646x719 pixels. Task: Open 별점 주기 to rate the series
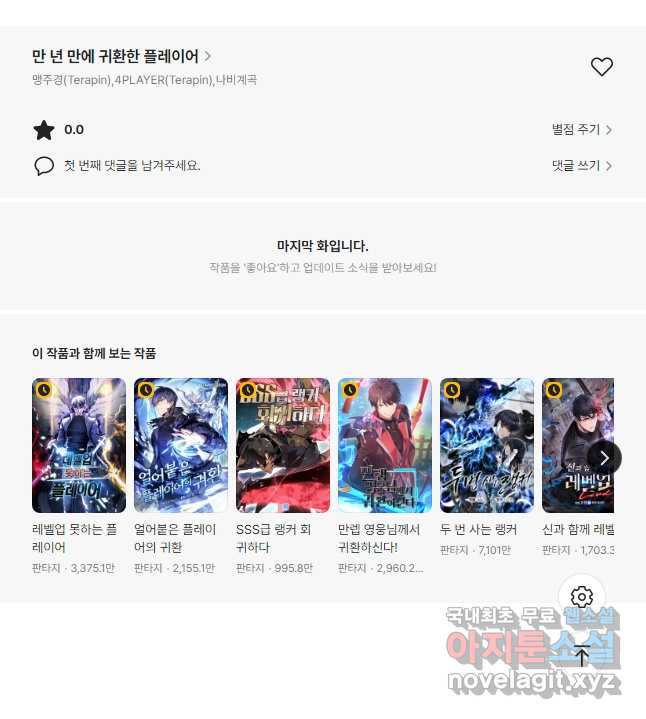[581, 130]
